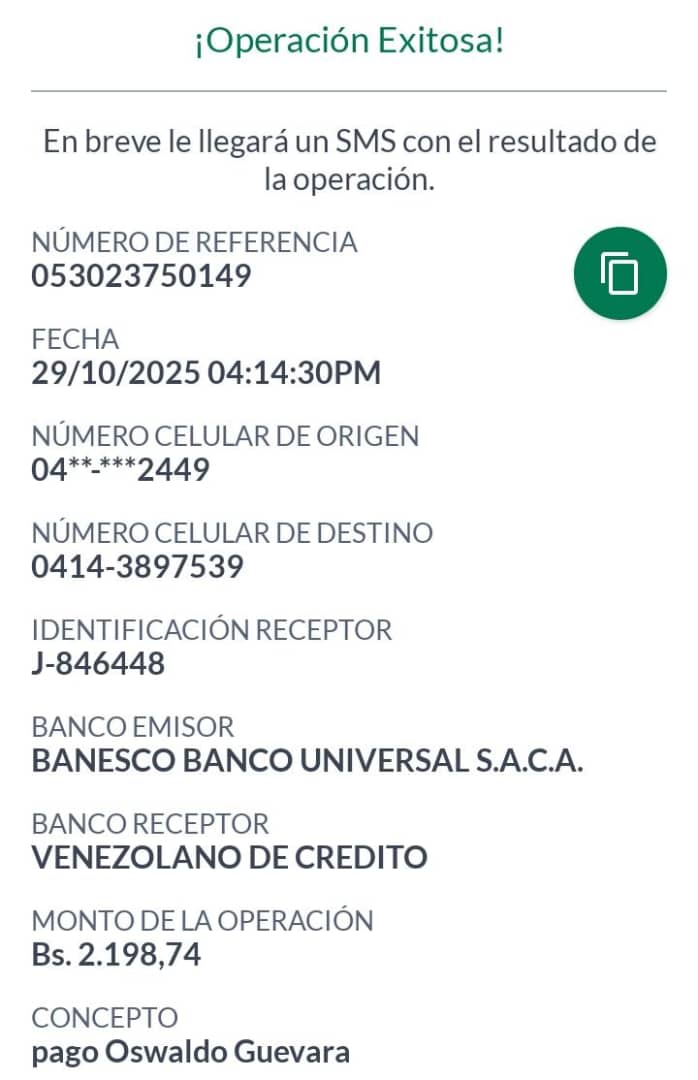Copy the reference number with the green icon
This screenshot has width=698, height=1080.
619,273
